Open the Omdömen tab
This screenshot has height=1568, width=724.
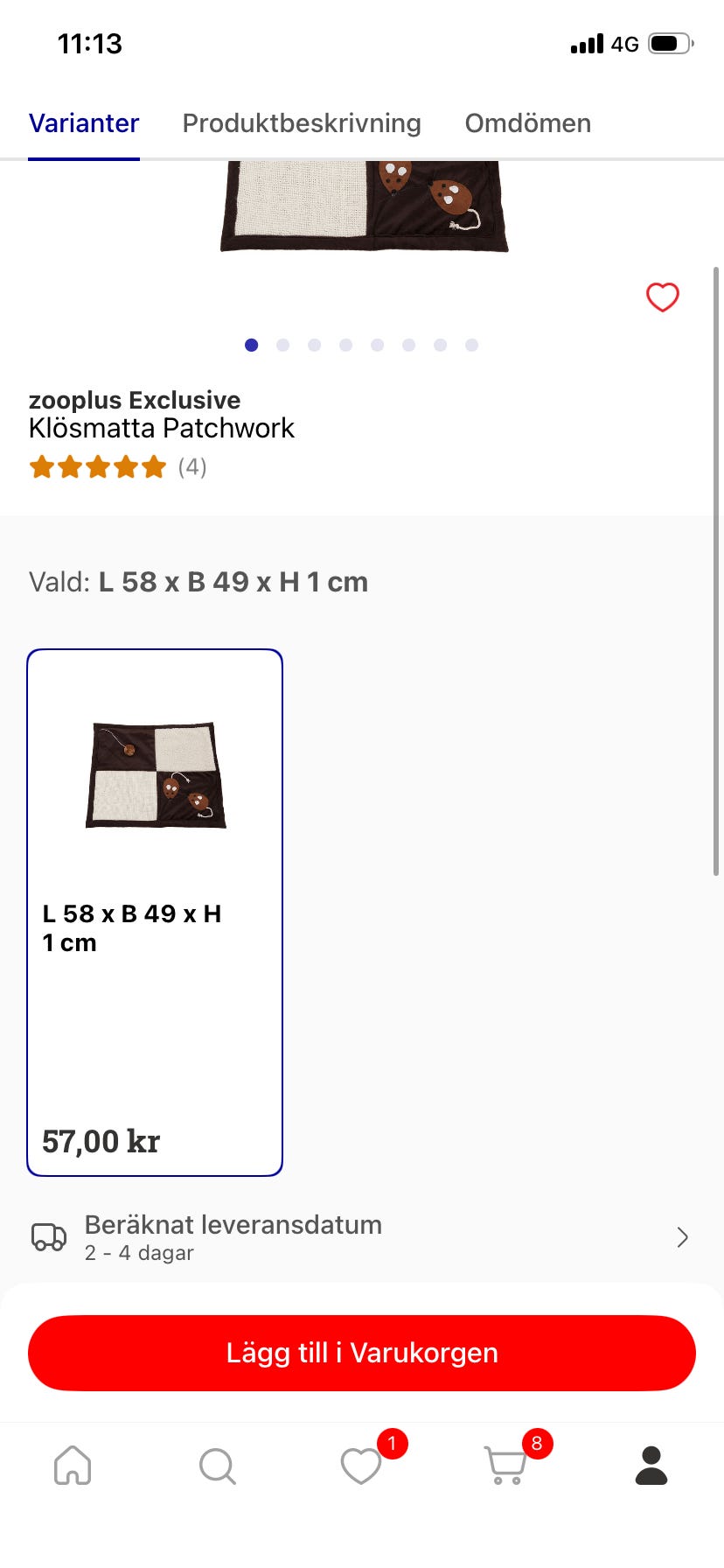pos(527,123)
